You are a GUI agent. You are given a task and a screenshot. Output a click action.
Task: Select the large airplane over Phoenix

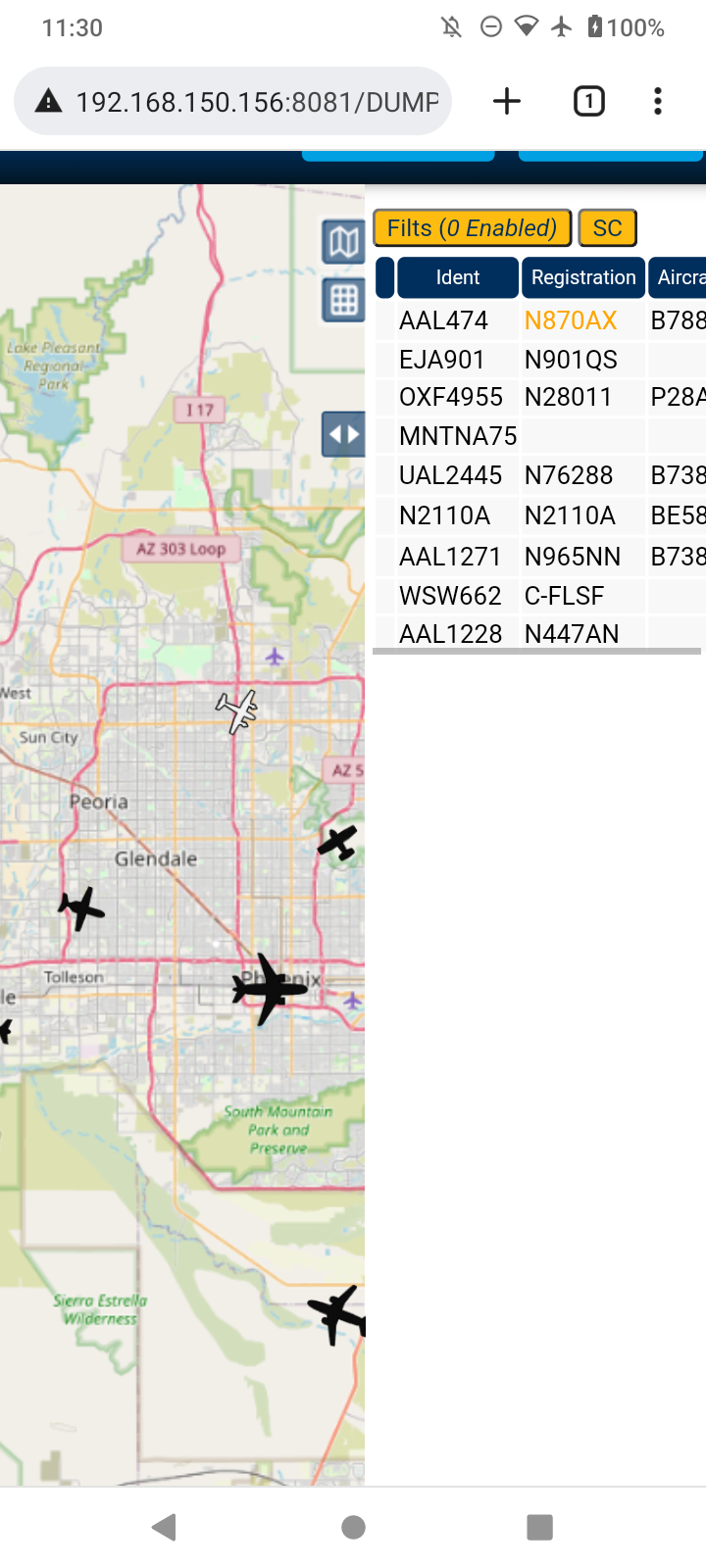click(269, 988)
